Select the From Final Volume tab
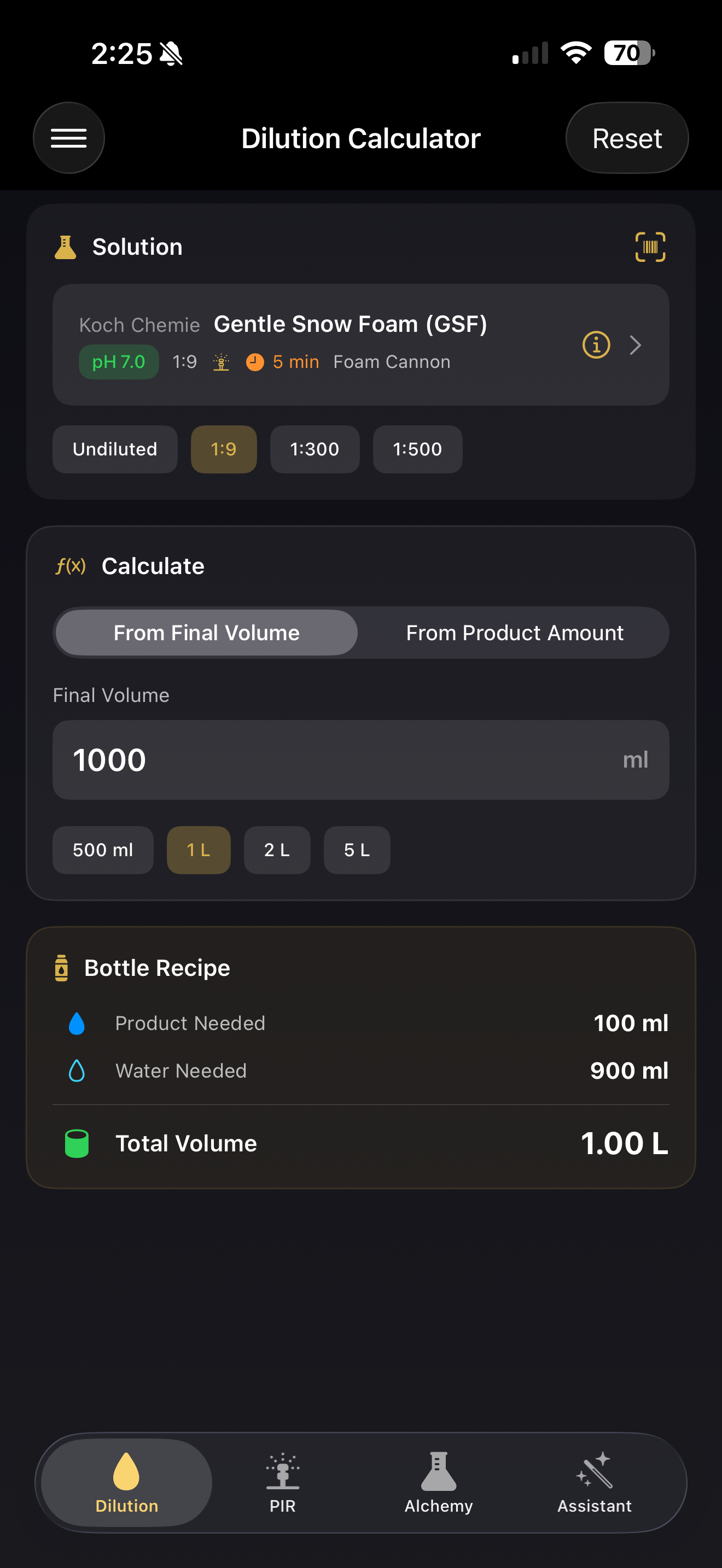Screen dimensions: 722x1568 tap(206, 633)
